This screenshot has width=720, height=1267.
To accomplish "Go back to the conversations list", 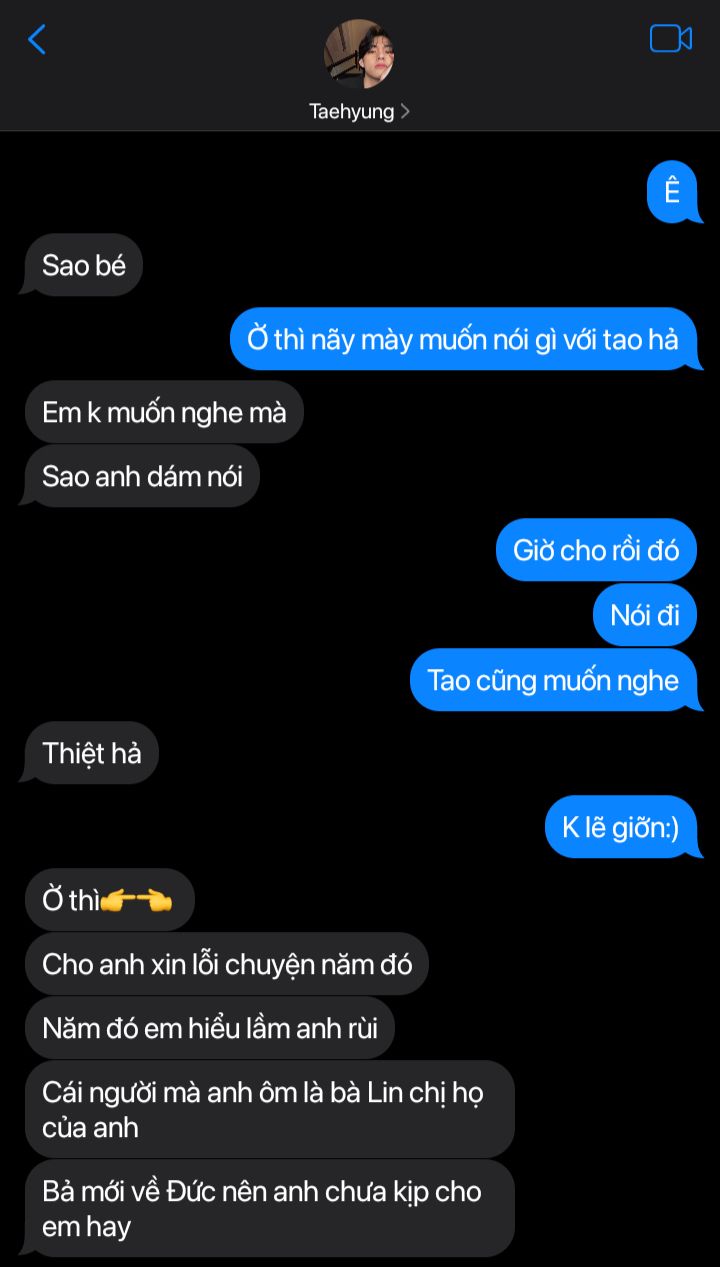I will click(37, 40).
